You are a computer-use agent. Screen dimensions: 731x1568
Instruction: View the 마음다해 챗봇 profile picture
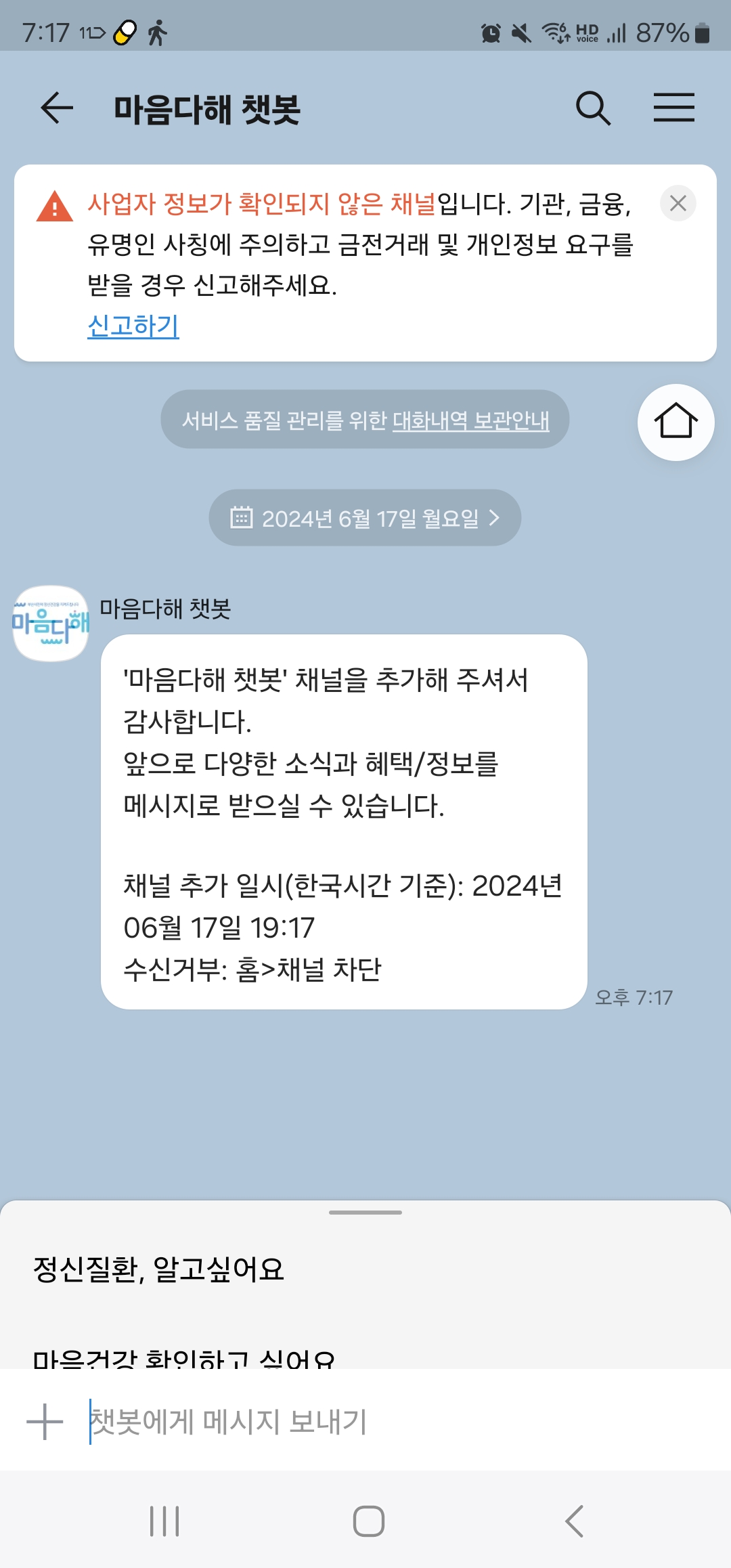pos(51,624)
